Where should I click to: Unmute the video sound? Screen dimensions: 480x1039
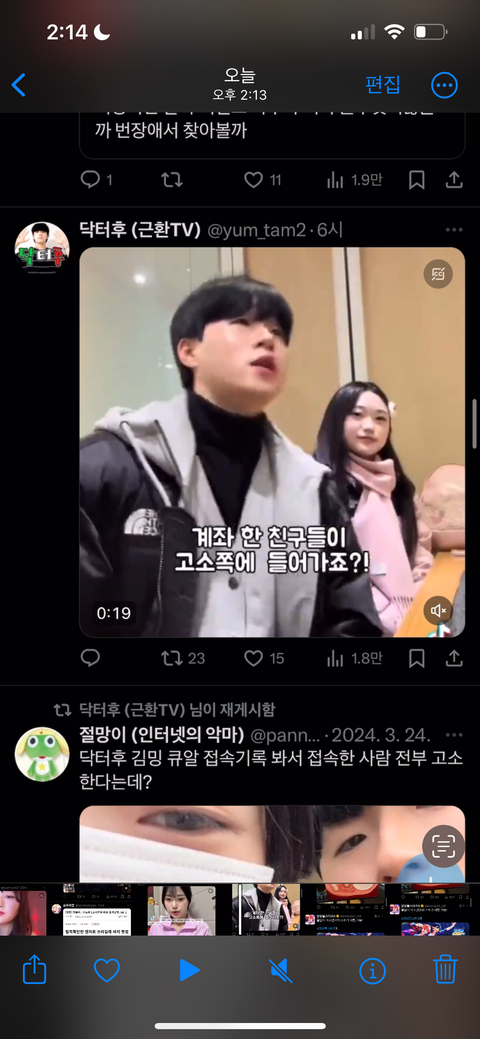click(x=281, y=971)
